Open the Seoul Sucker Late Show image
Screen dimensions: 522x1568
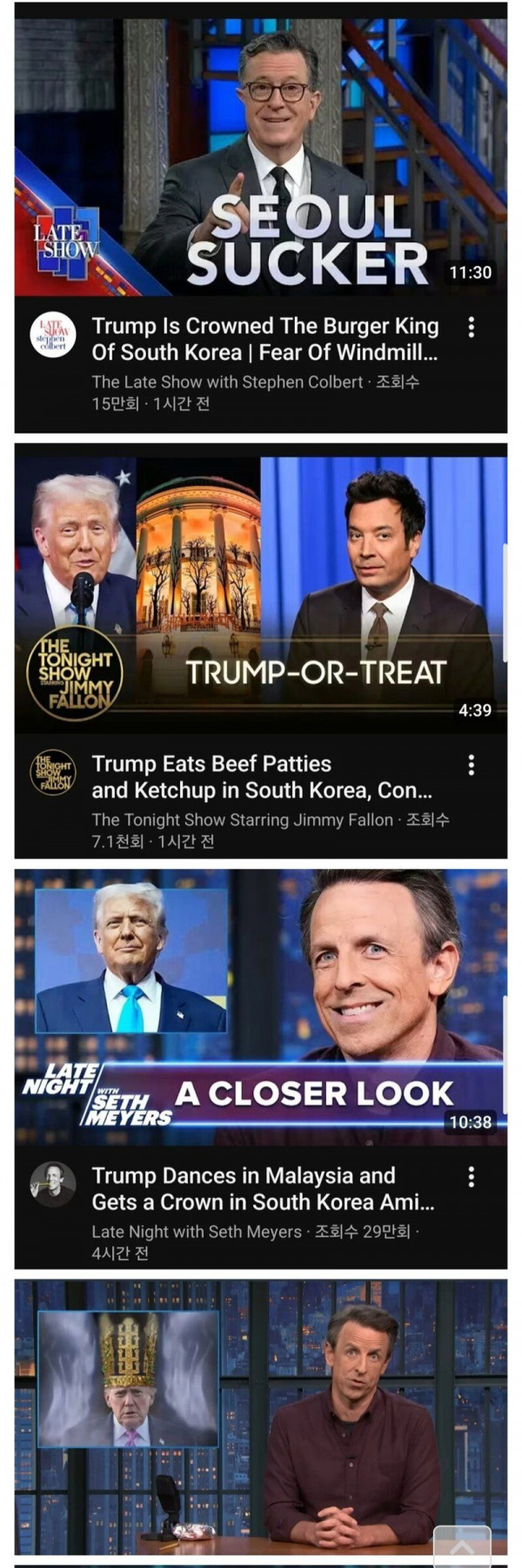[261, 156]
